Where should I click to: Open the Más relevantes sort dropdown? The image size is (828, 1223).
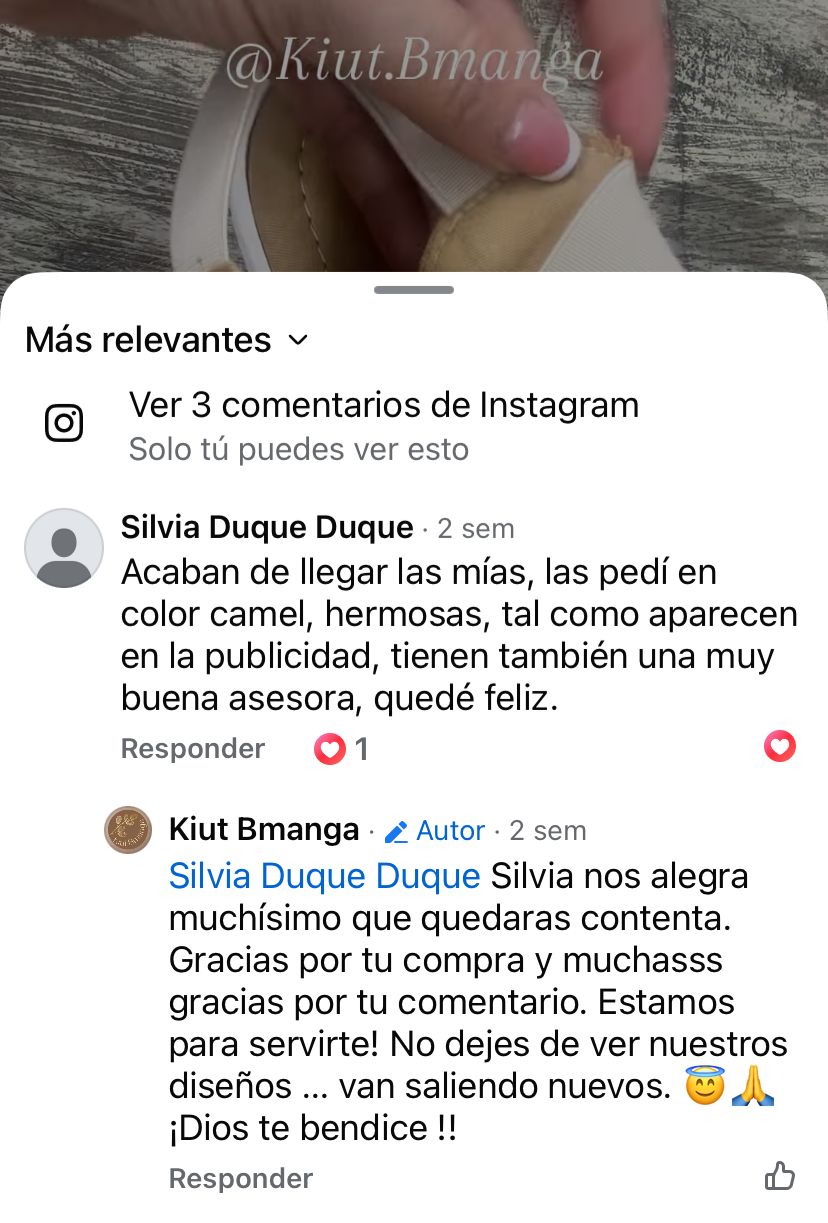tap(167, 340)
